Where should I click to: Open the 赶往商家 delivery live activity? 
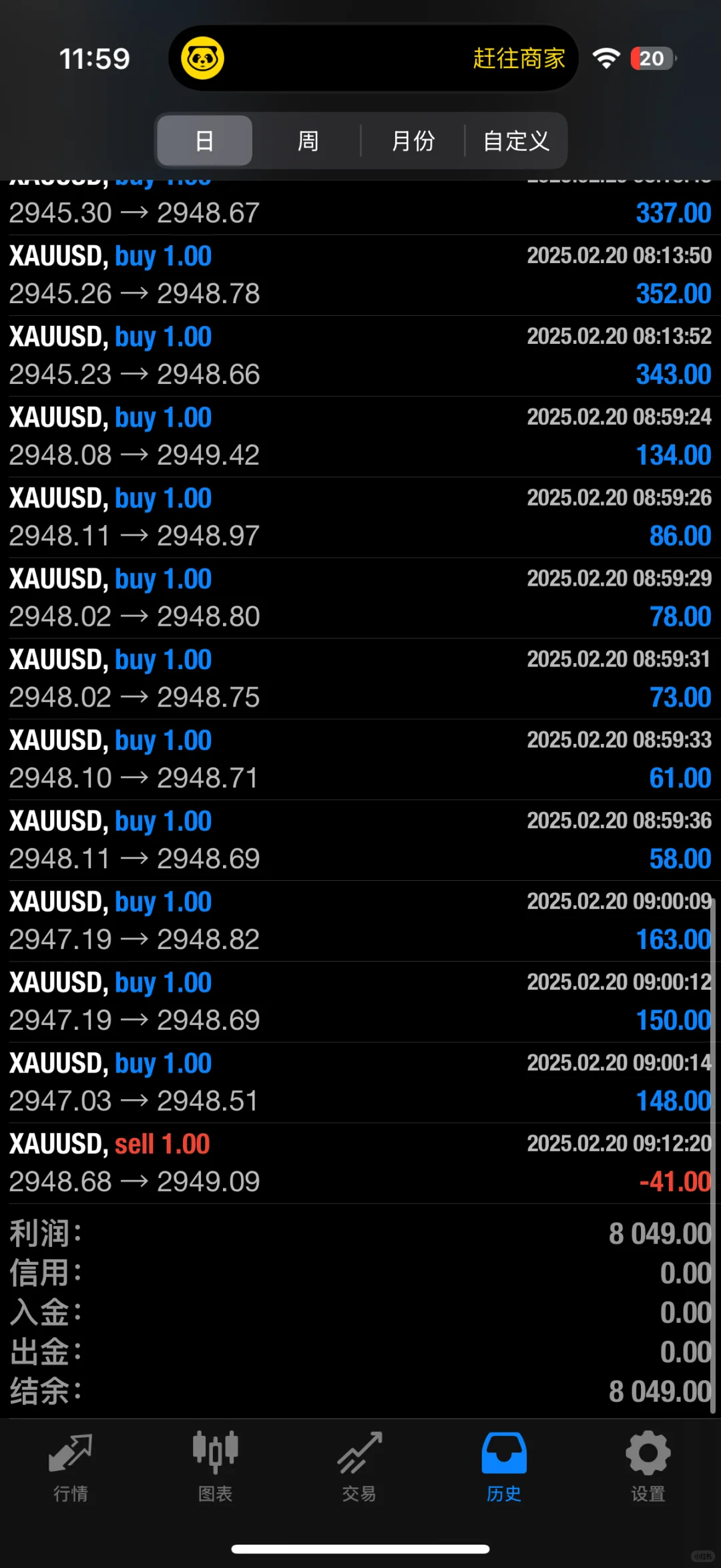tap(373, 58)
